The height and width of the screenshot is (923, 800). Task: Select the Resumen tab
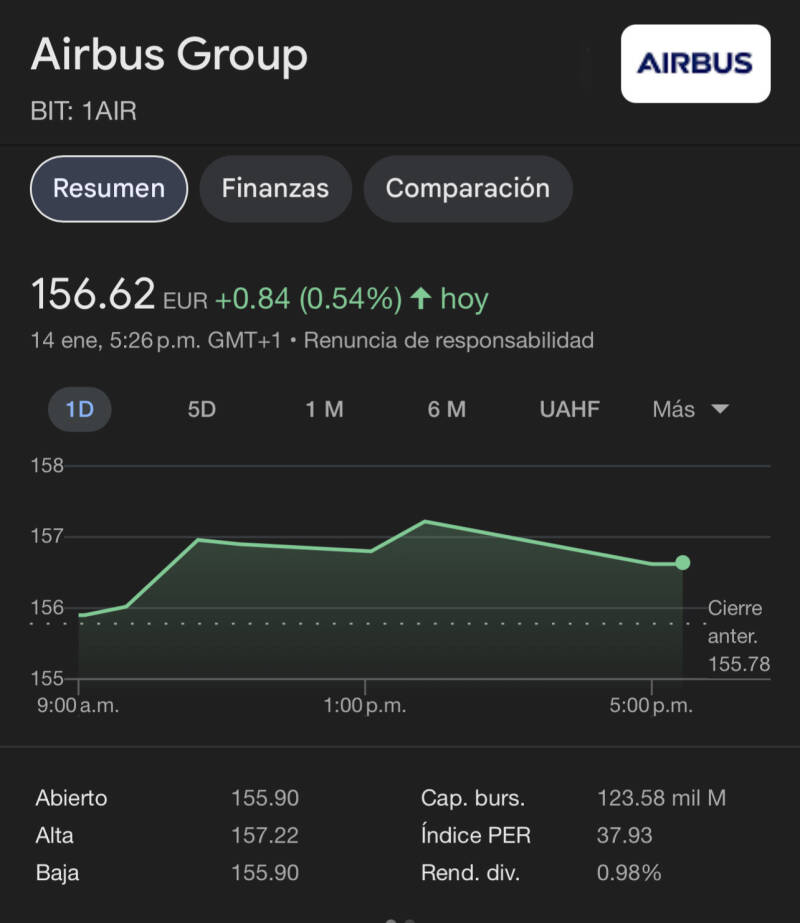pos(109,188)
